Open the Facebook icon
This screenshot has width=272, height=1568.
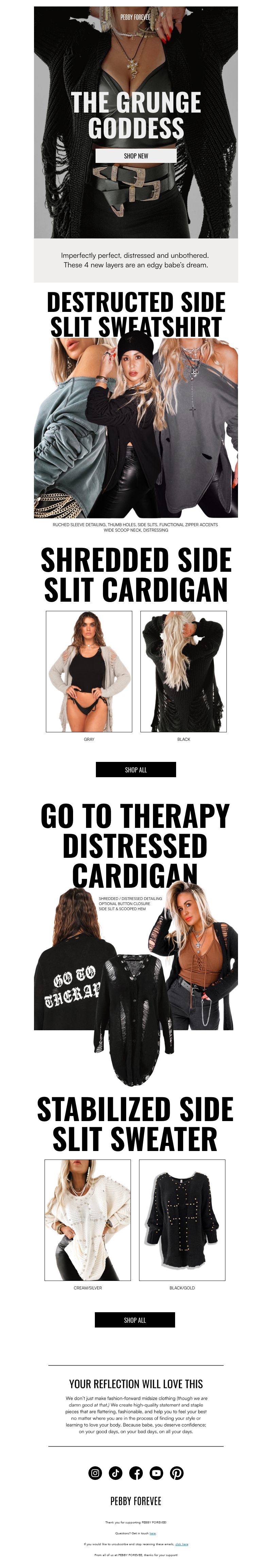coord(136,1472)
